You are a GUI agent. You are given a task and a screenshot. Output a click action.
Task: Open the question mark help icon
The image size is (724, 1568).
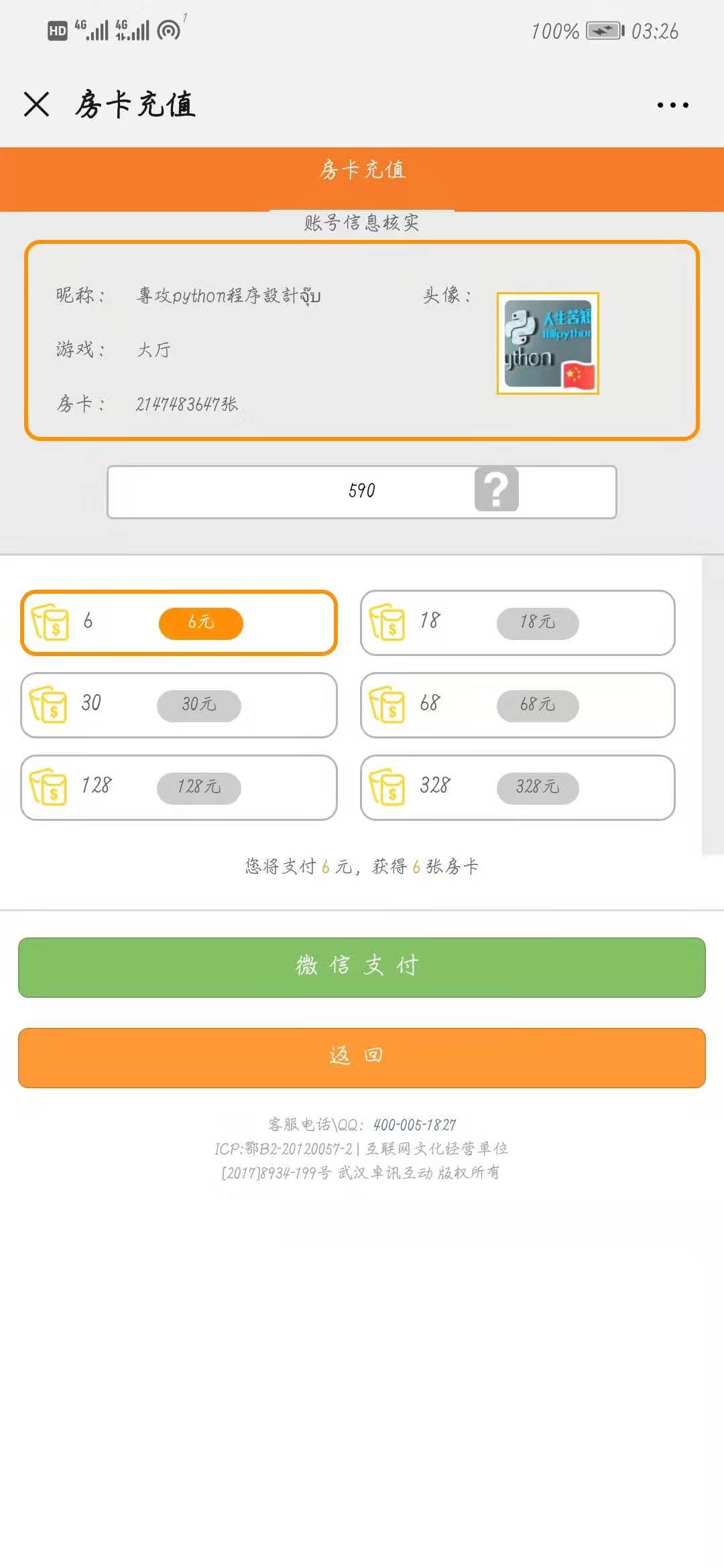tap(496, 490)
